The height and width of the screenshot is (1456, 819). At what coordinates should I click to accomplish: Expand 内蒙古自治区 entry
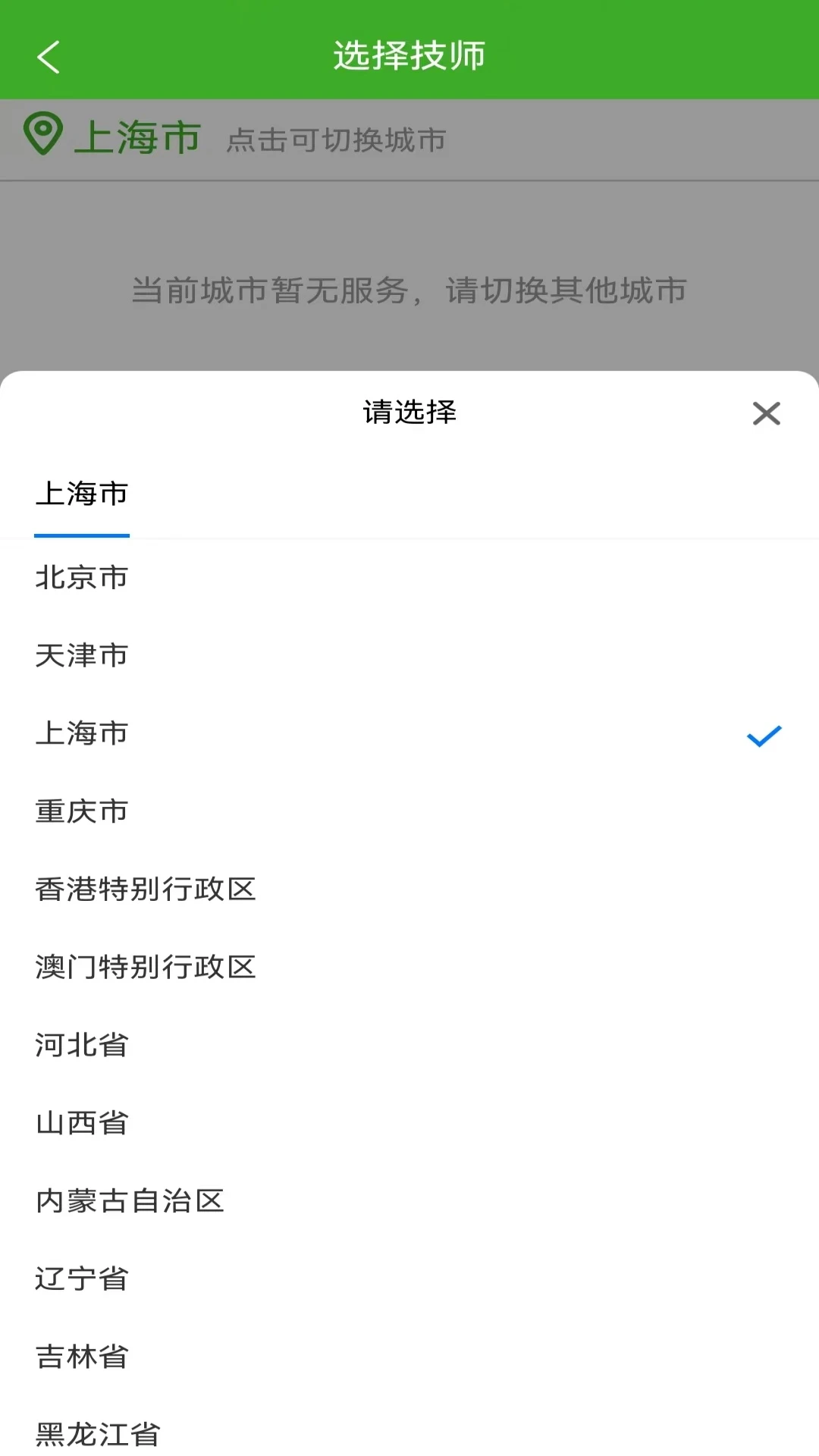[130, 1200]
